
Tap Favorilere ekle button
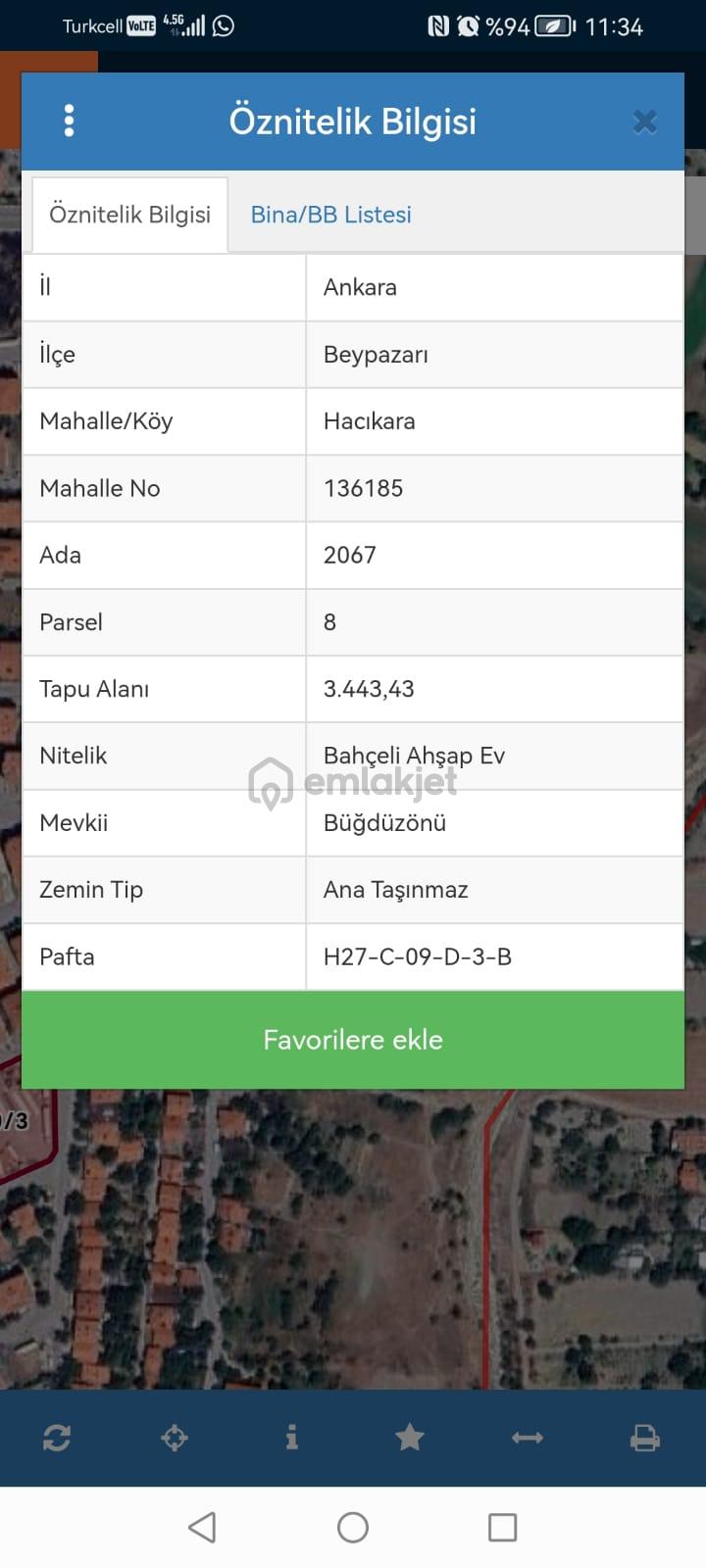[x=353, y=1040]
